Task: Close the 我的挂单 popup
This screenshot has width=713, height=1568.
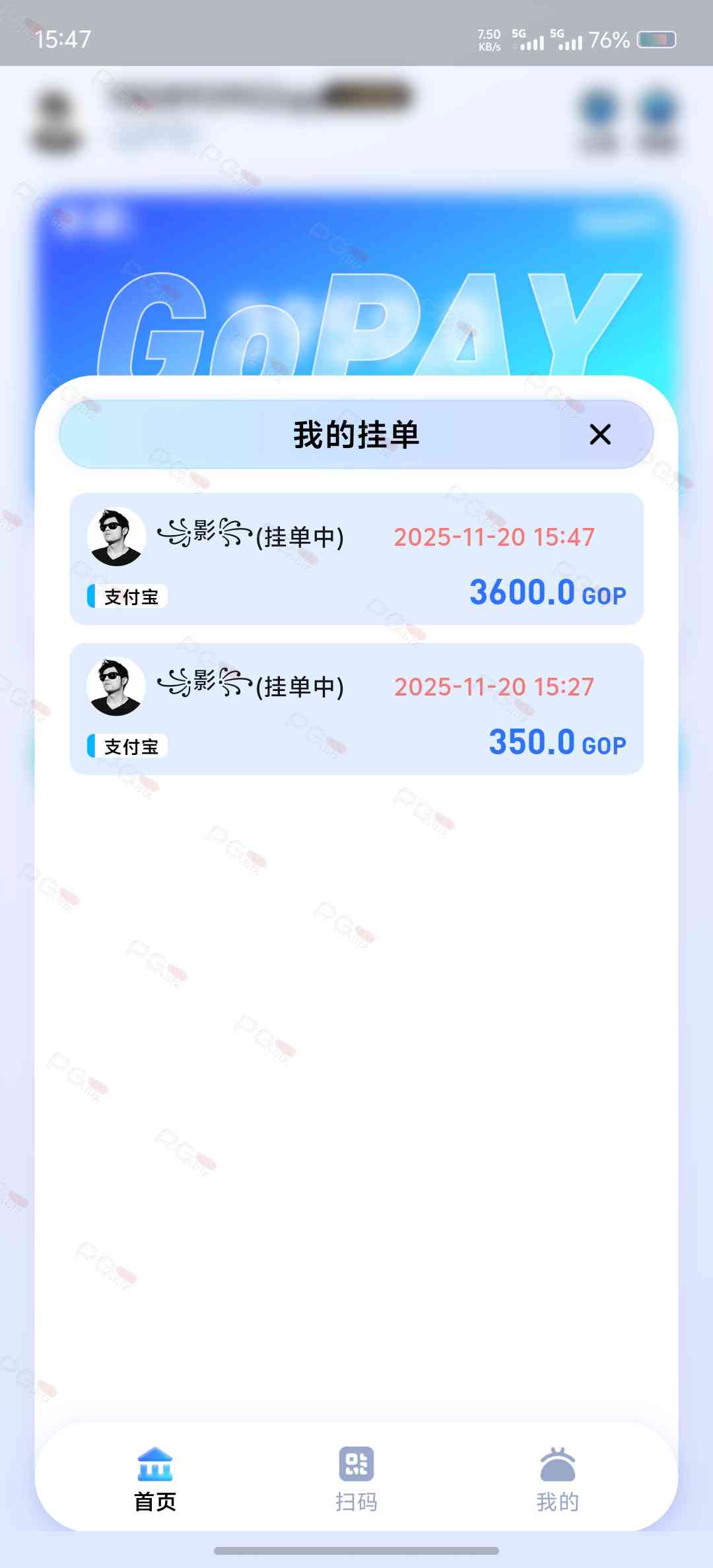Action: click(599, 435)
